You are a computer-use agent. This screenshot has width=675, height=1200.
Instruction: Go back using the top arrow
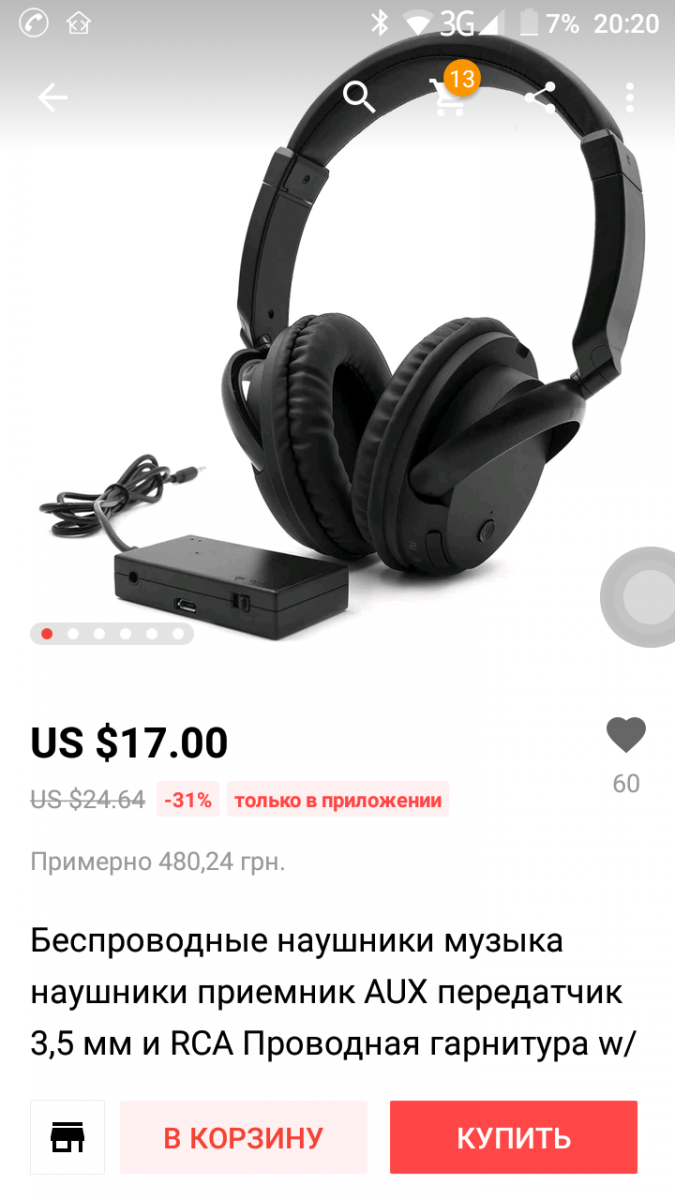52,97
